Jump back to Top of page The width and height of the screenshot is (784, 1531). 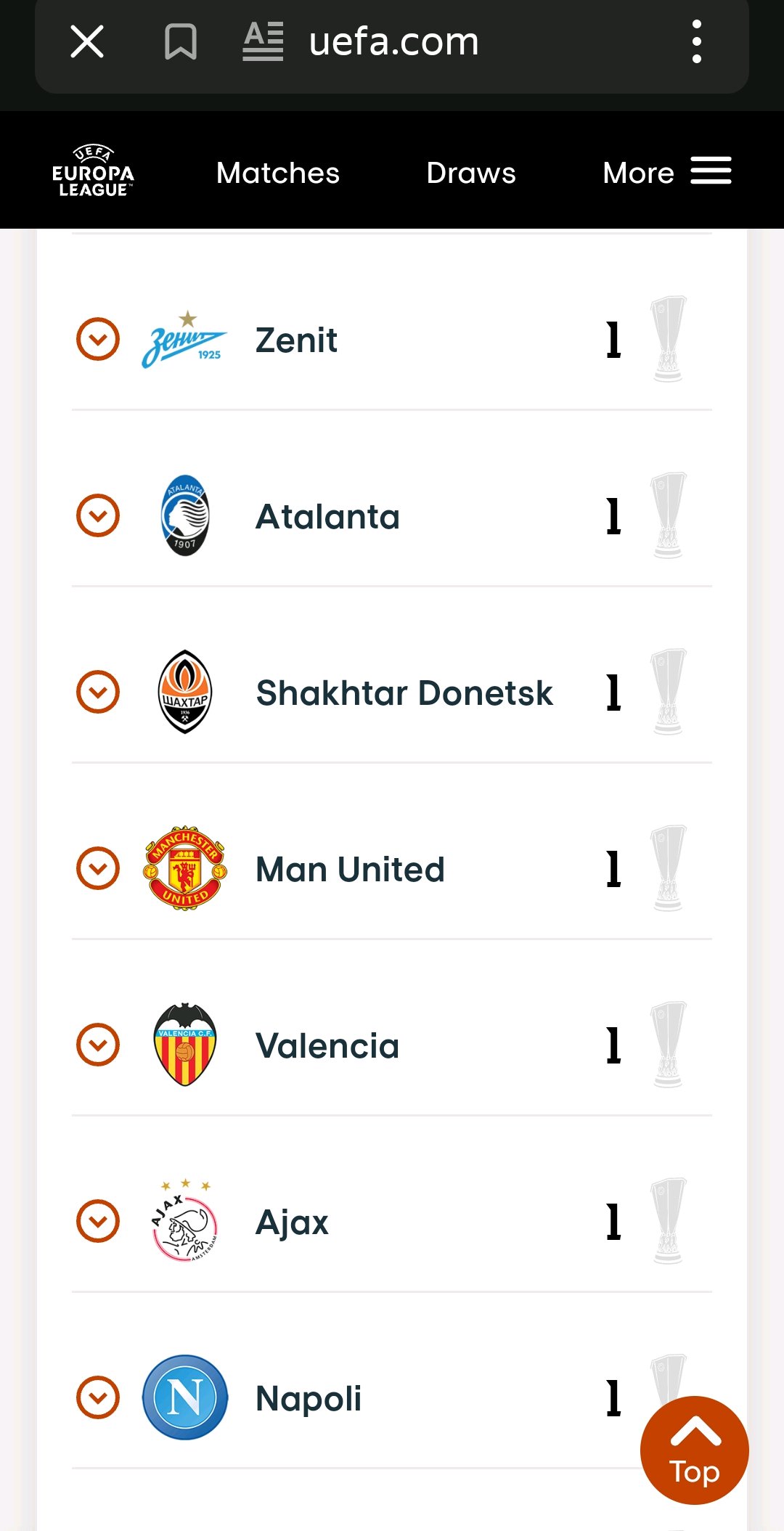pos(695,1450)
